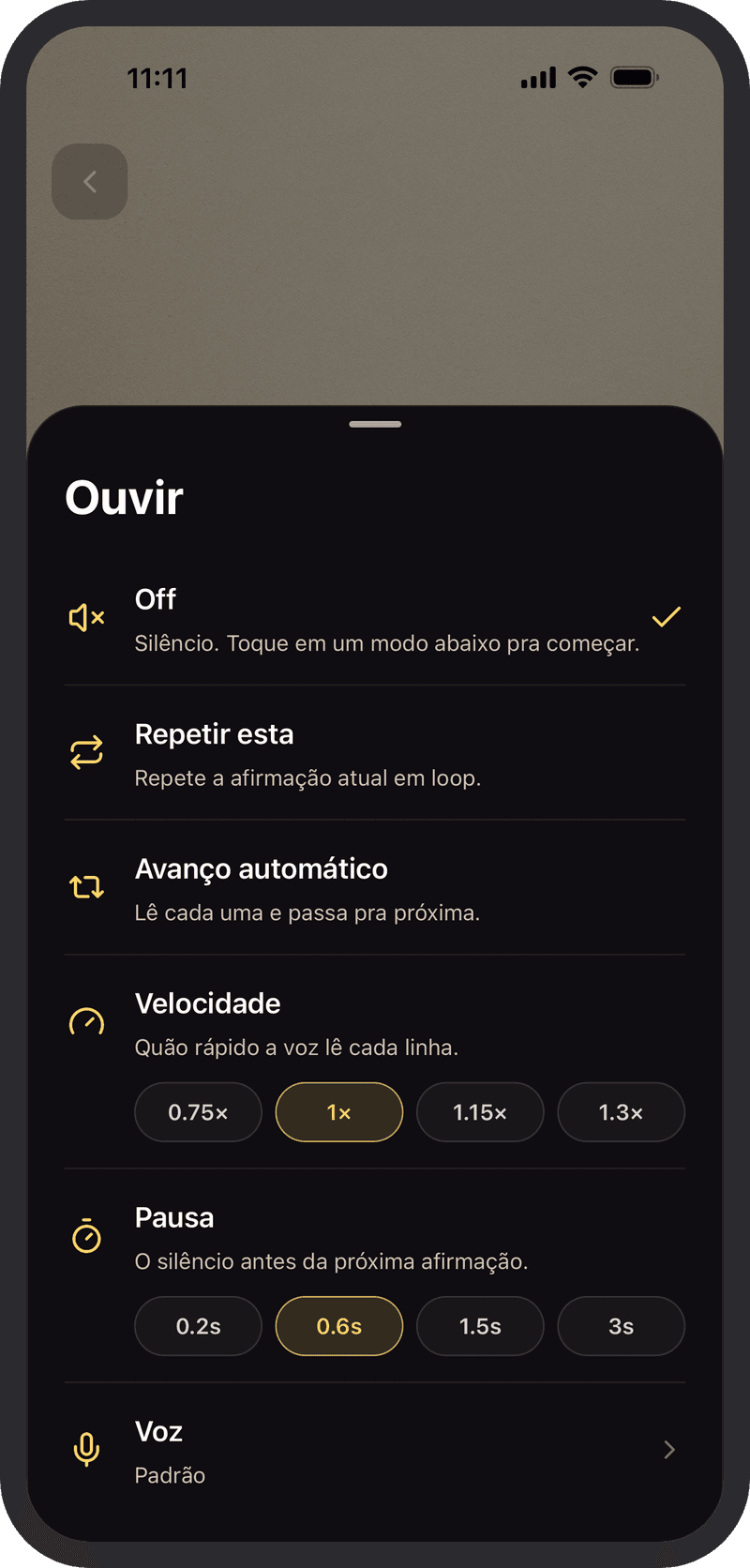Select the 0.6s pause chip
This screenshot has height=1568, width=750.
coord(339,1326)
